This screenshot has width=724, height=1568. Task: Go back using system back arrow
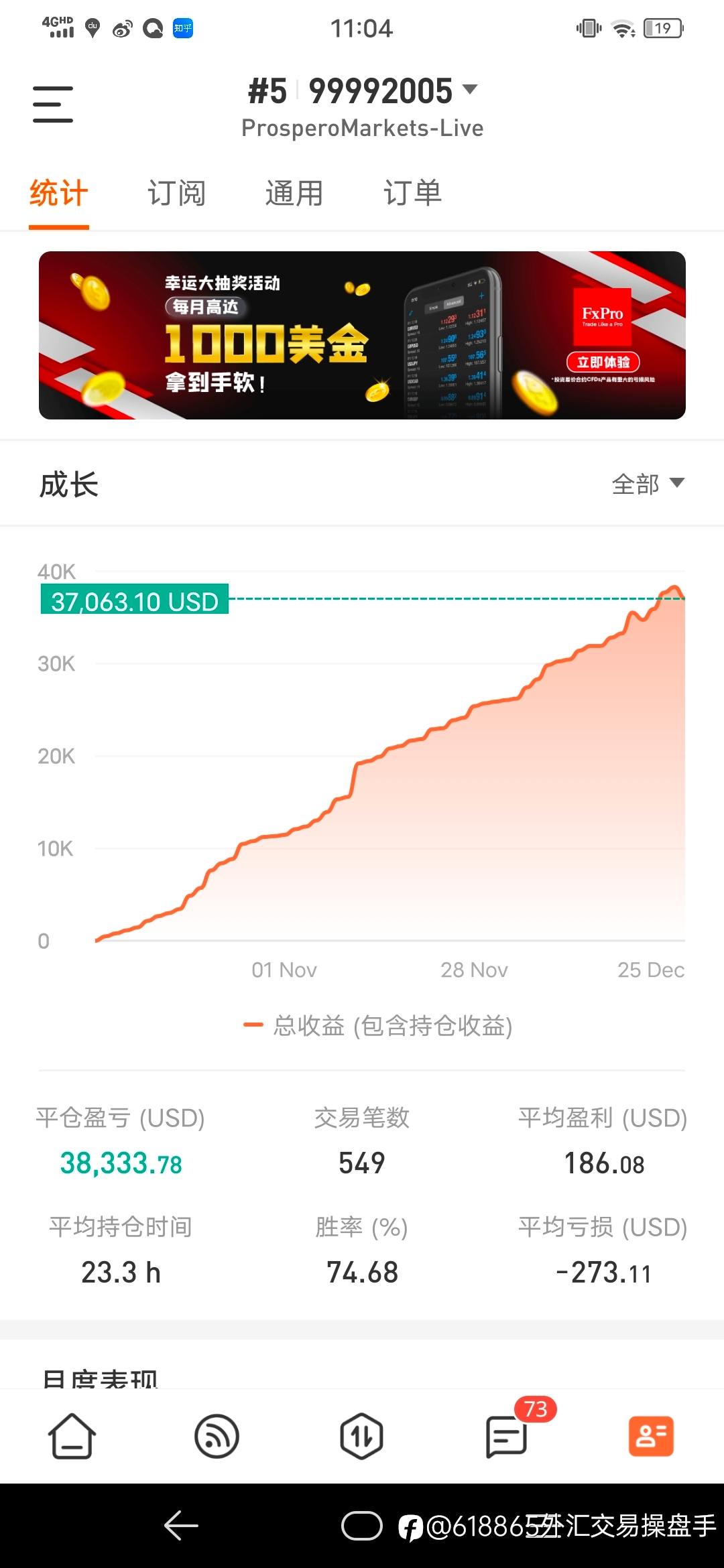[181, 1526]
